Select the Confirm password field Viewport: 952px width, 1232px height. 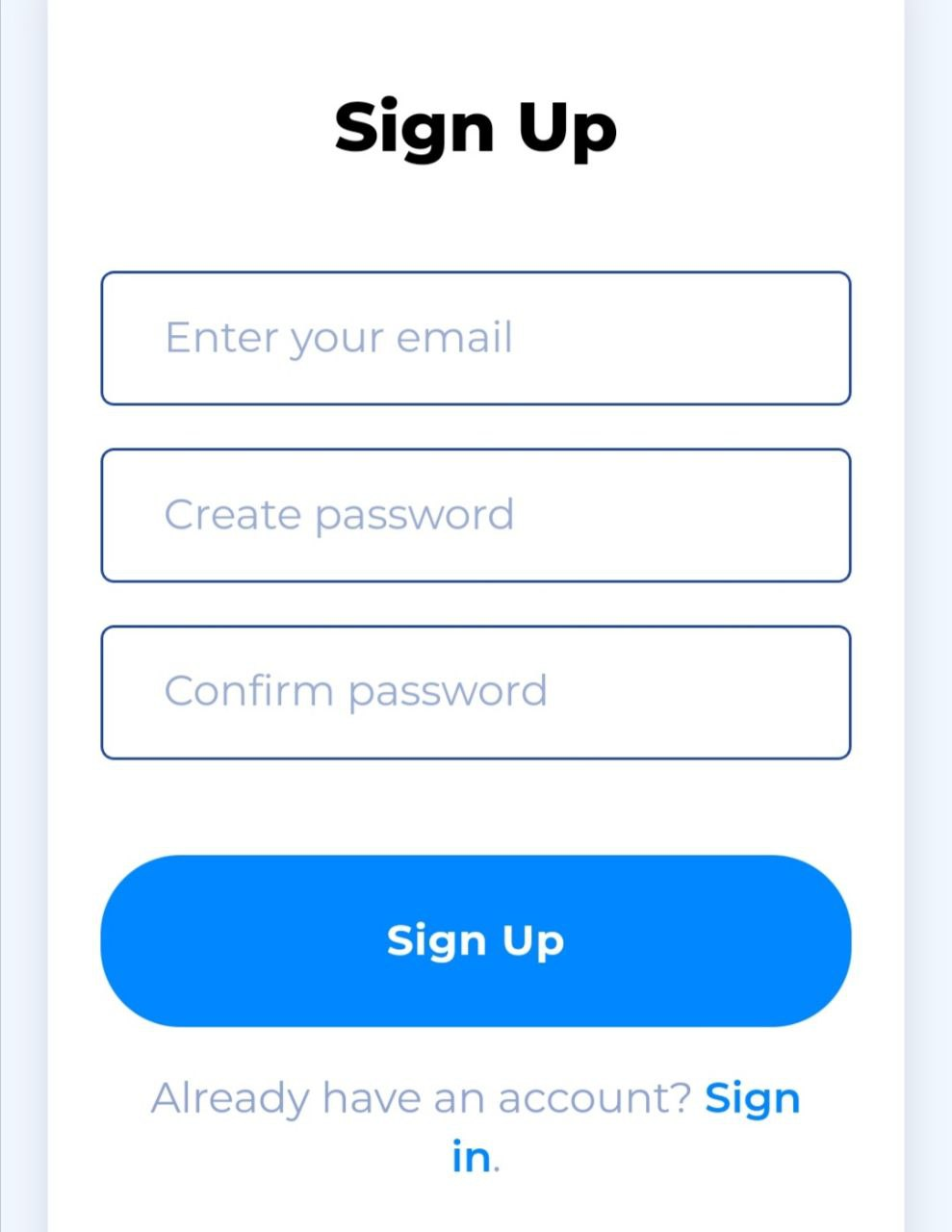point(476,692)
